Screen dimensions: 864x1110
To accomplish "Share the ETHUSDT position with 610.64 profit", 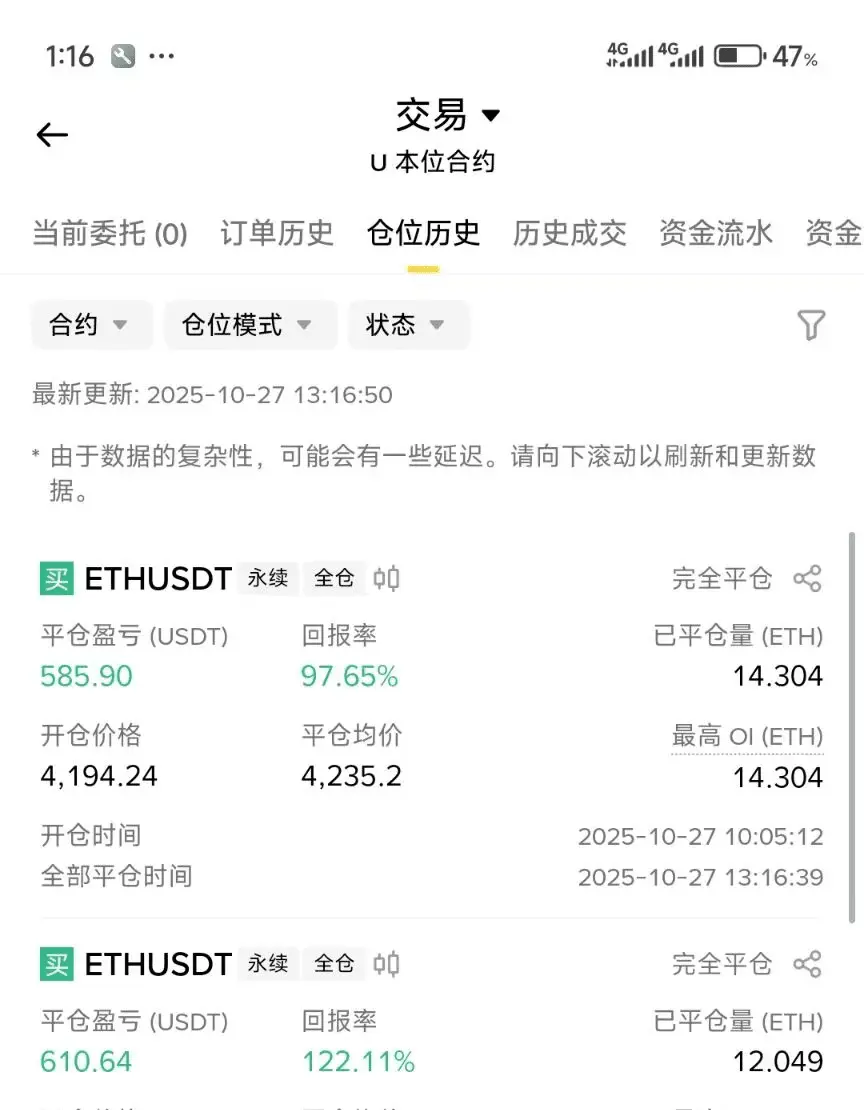I will tap(807, 964).
